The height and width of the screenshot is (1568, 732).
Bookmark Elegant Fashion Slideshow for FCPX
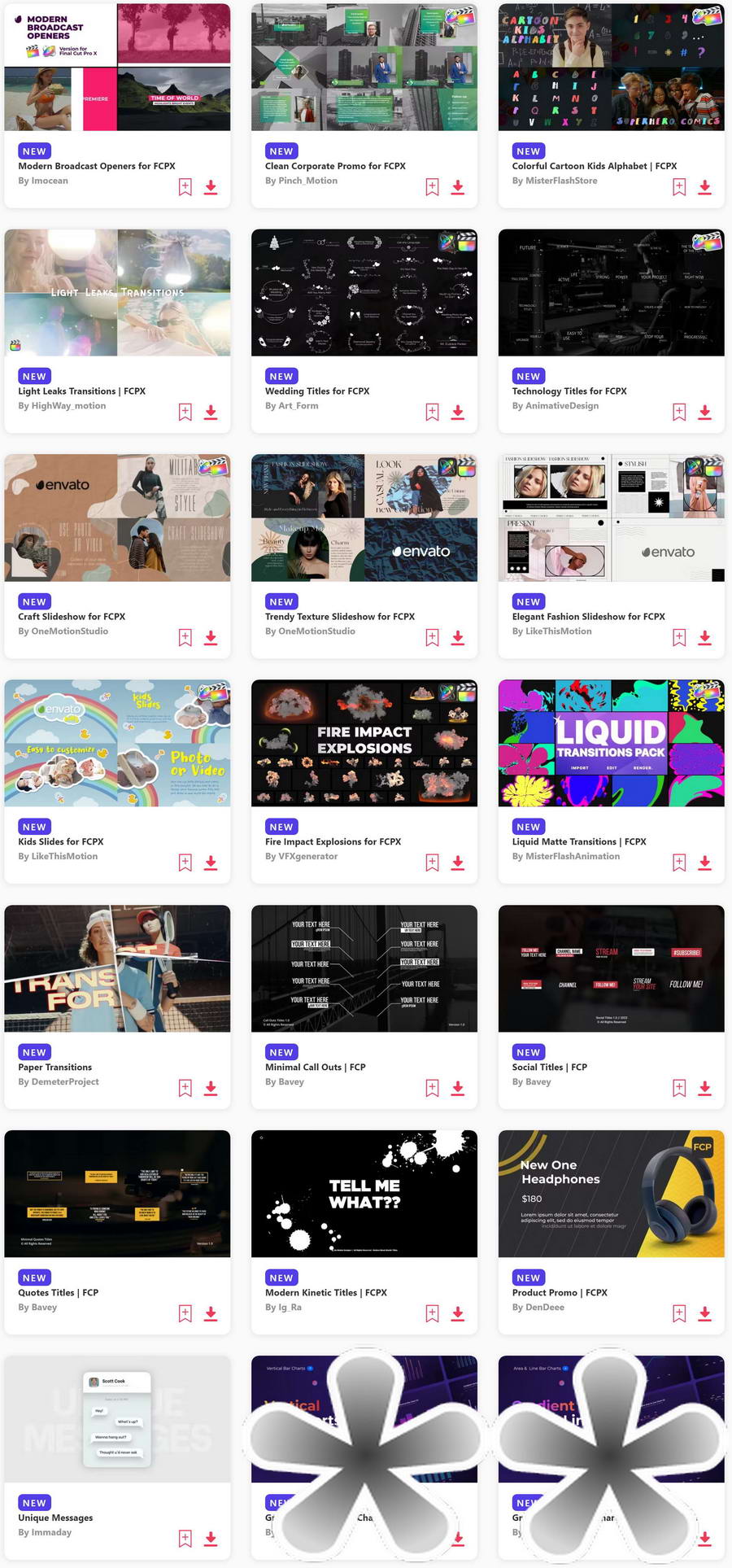click(679, 638)
